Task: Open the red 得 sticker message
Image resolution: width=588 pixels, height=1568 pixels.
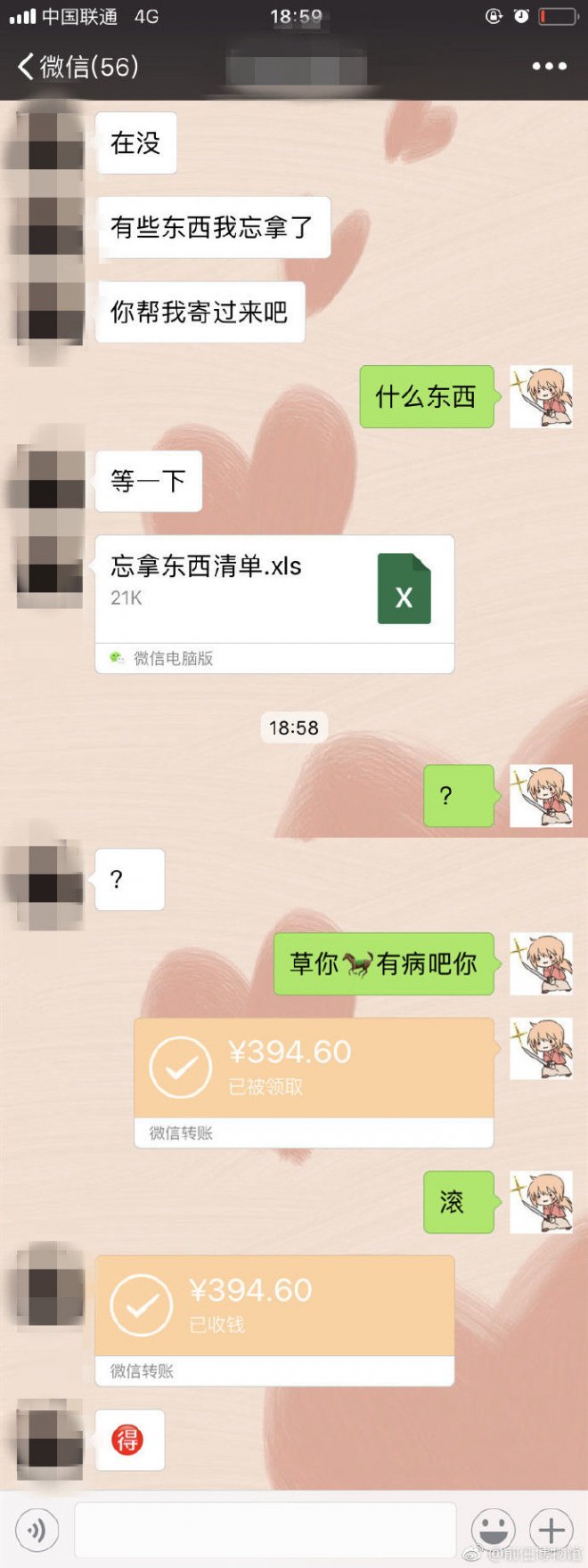Action: click(128, 1440)
